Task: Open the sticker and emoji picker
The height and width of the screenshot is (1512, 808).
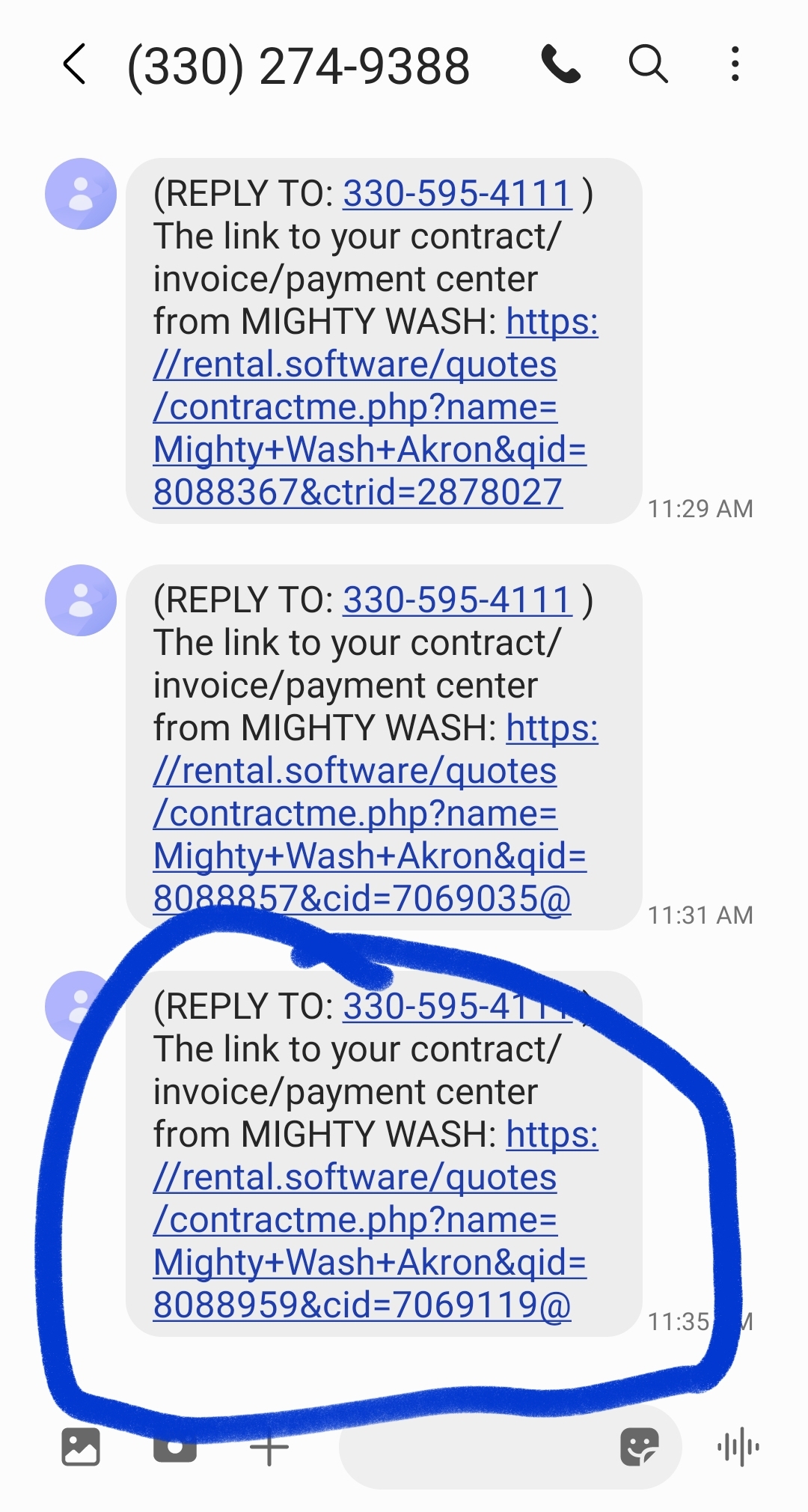Action: click(x=640, y=1446)
